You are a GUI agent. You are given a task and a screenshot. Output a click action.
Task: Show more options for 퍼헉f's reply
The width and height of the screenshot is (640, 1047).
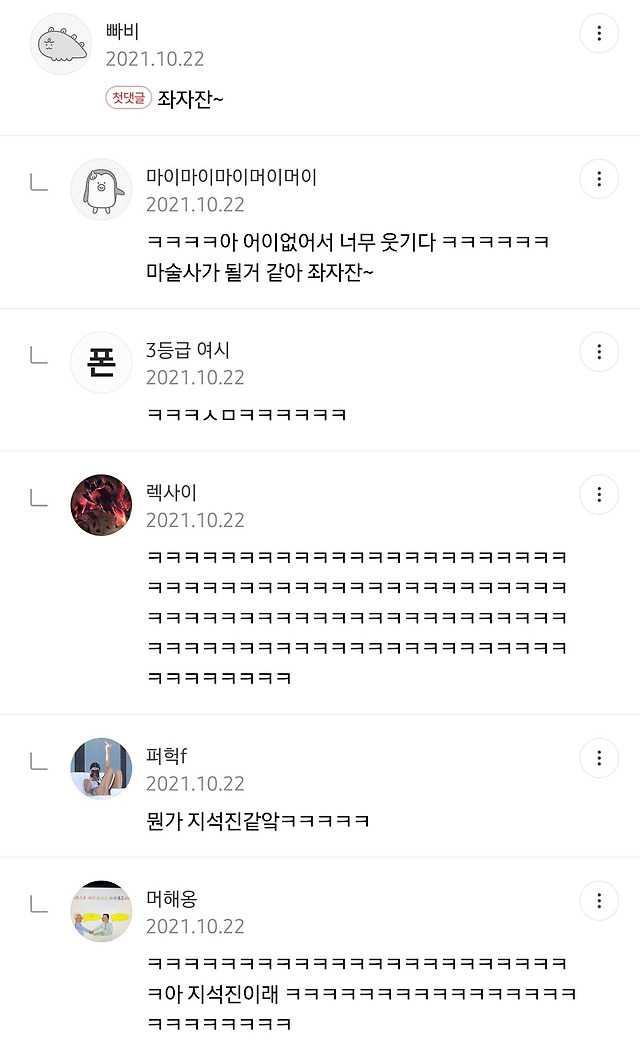pyautogui.click(x=599, y=758)
